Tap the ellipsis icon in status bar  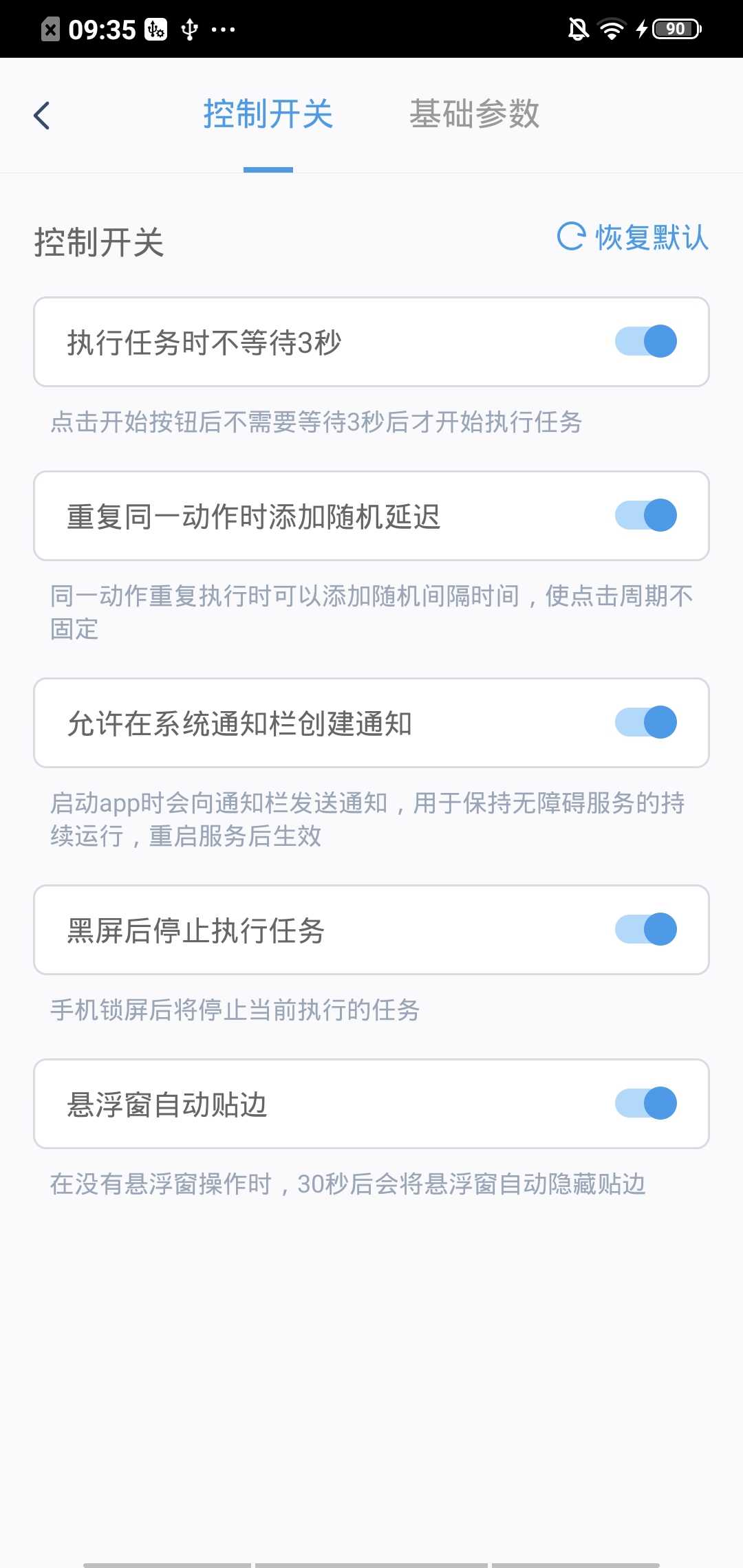point(222,29)
